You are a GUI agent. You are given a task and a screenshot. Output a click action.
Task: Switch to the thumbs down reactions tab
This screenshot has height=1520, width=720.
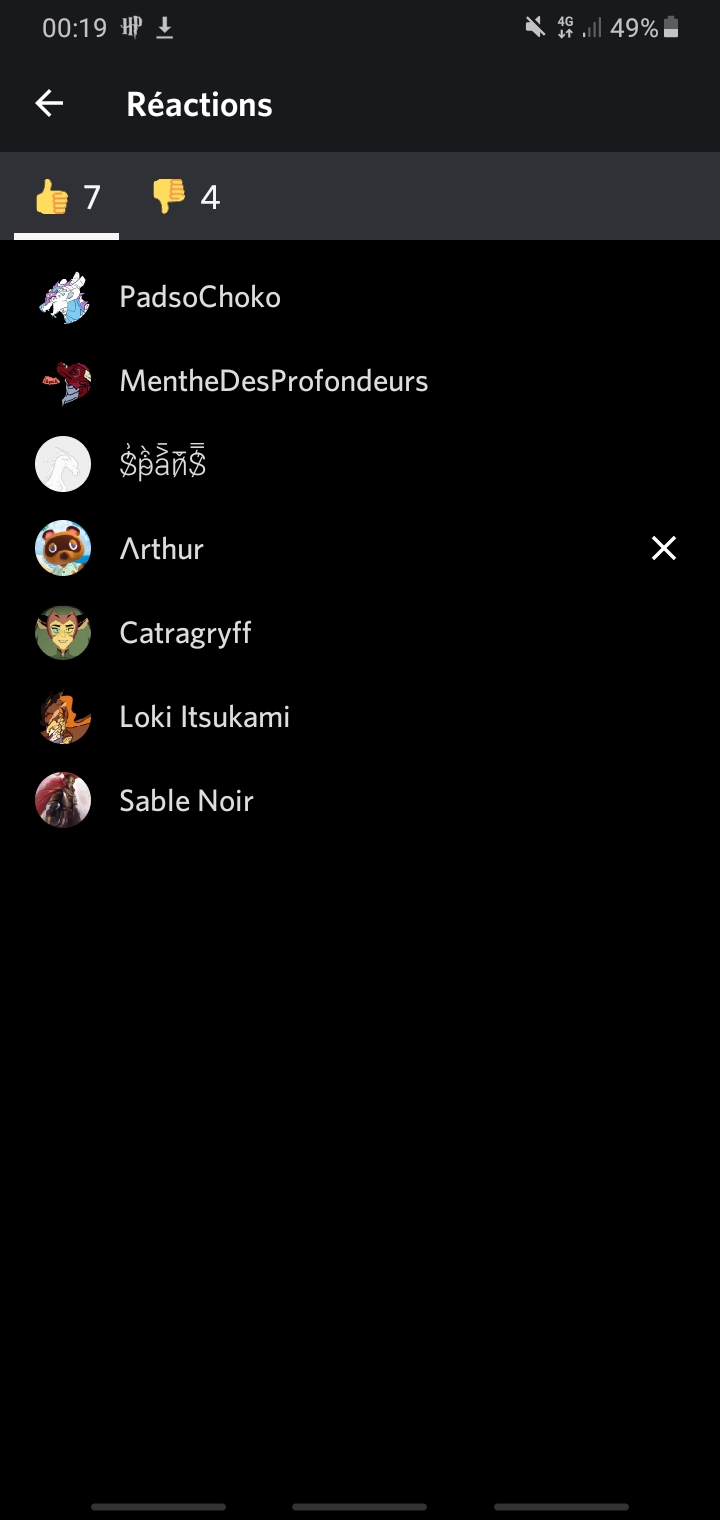pos(185,197)
